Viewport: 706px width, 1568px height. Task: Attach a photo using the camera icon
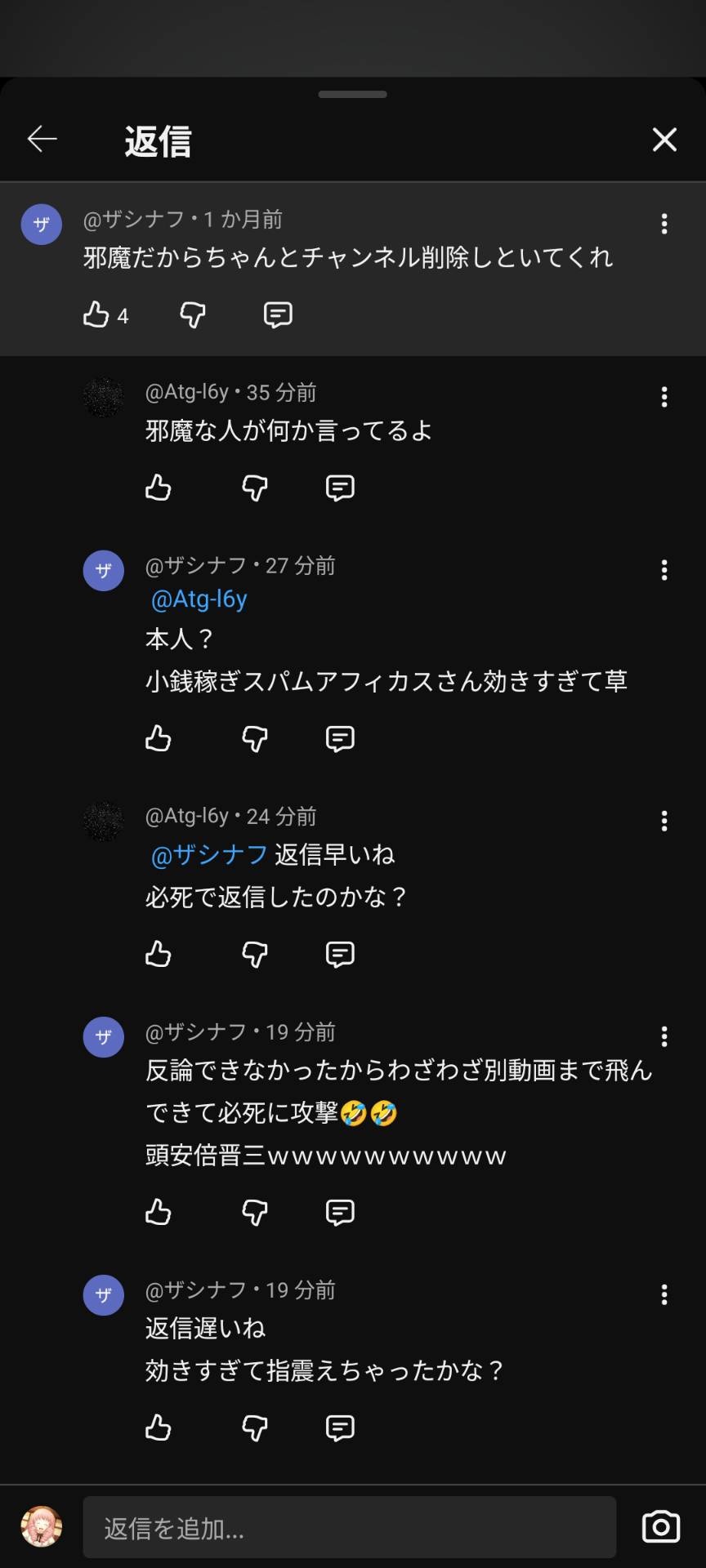(661, 1527)
